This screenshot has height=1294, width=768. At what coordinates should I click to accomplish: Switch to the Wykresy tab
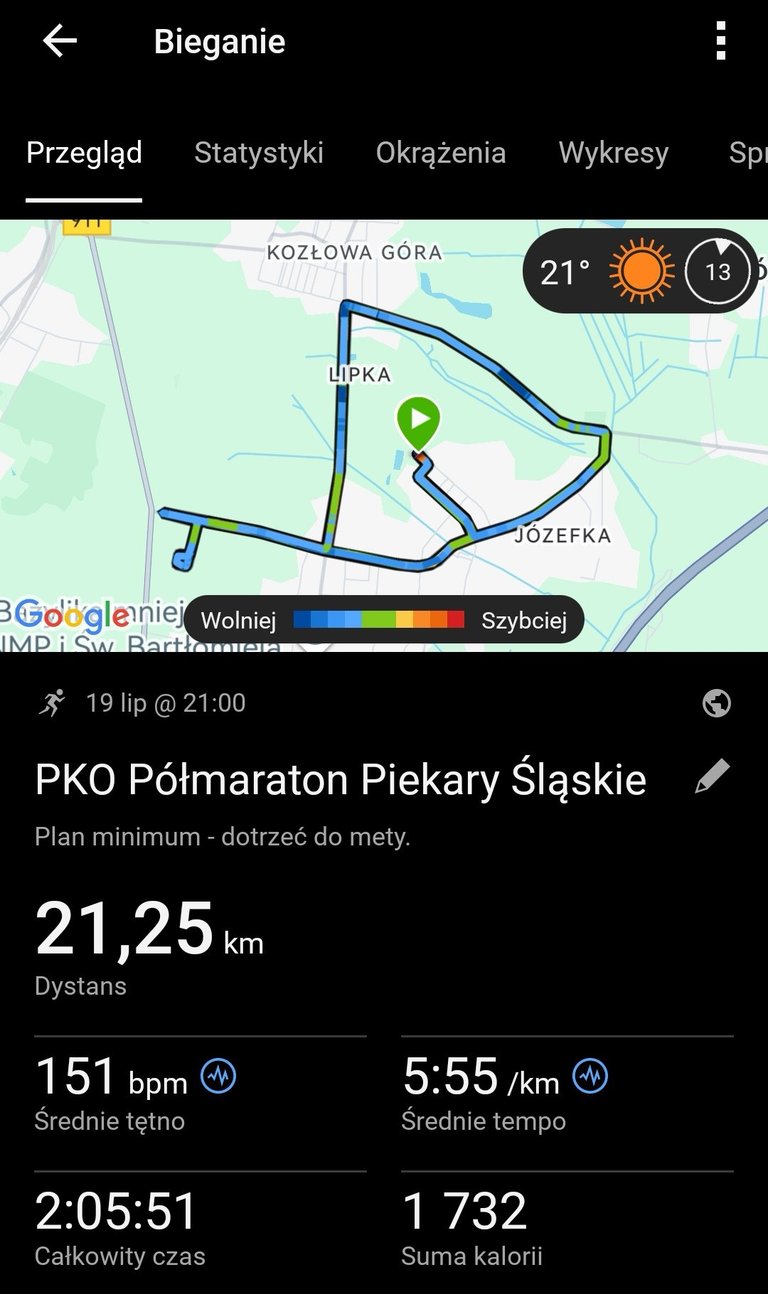[x=613, y=153]
